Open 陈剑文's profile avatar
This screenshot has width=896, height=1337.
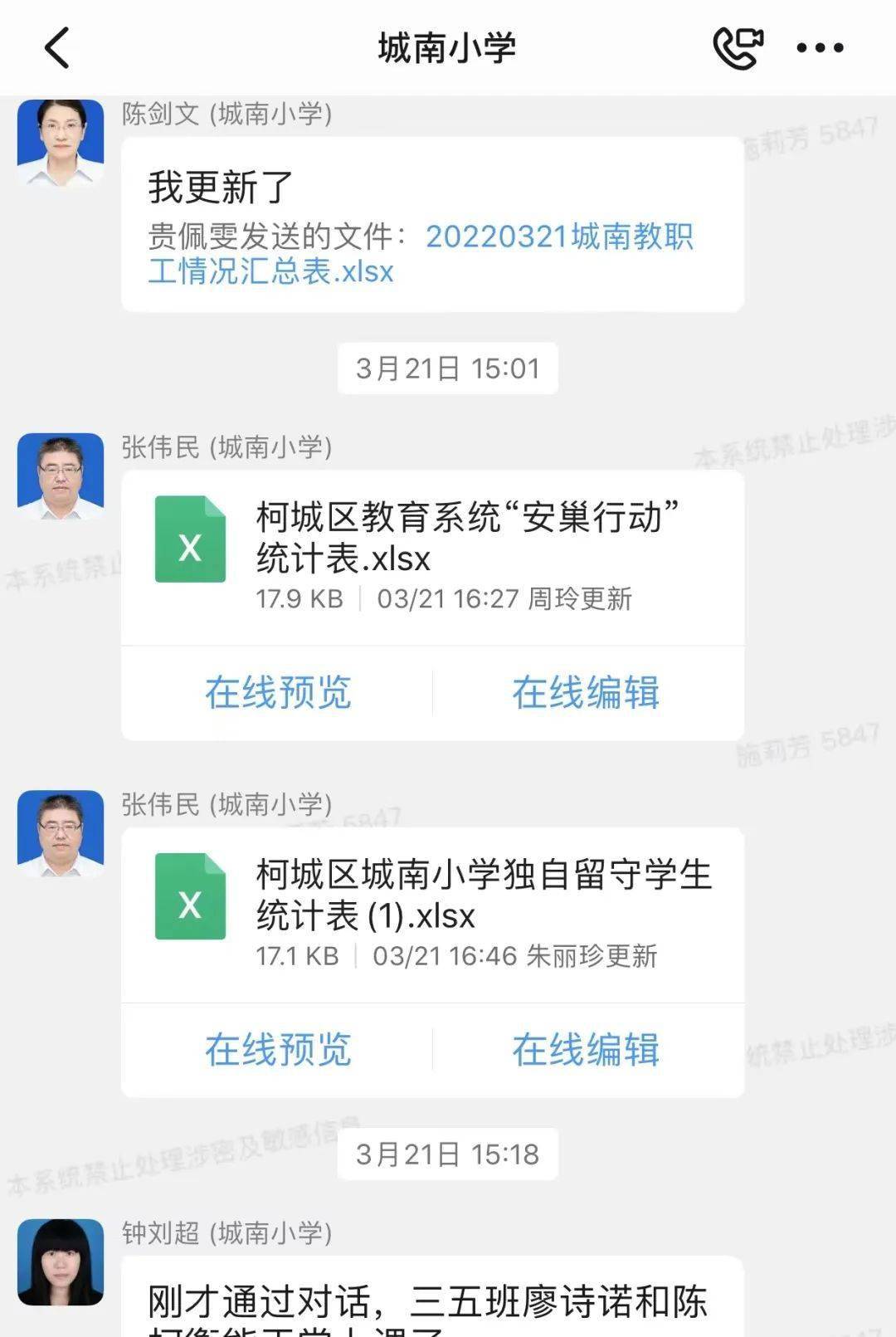point(60,143)
